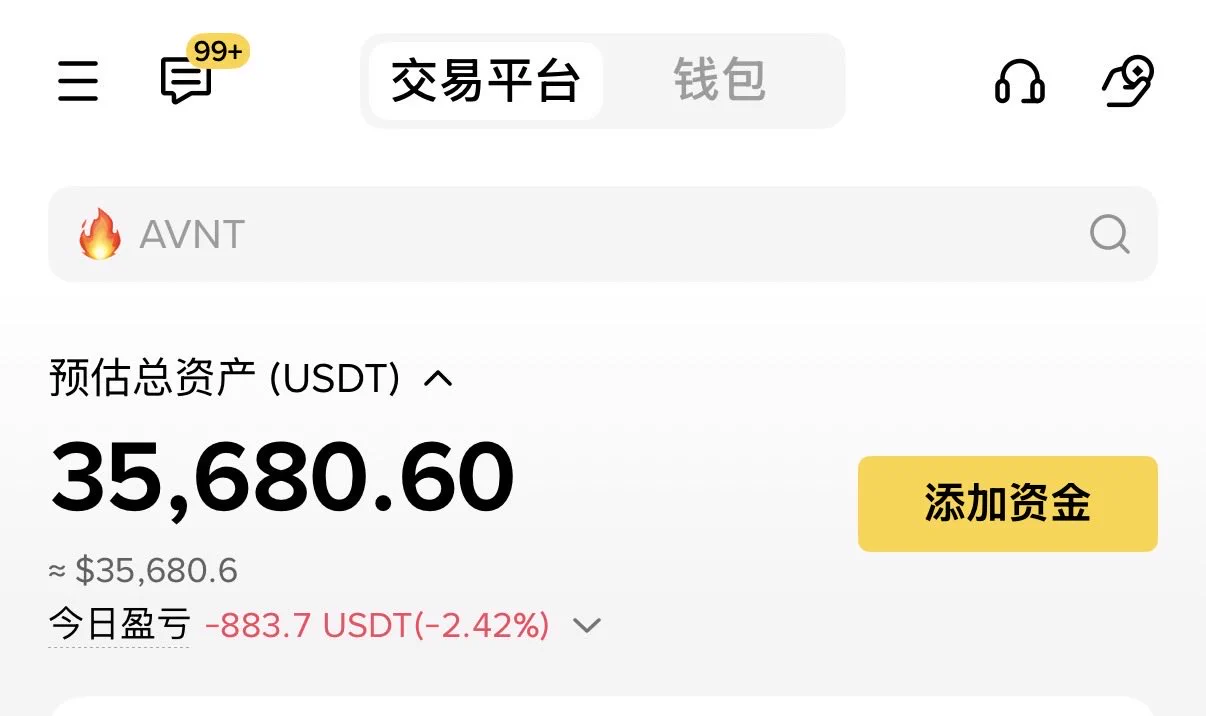
Task: Open the rewards hand-coin icon
Action: [1128, 81]
